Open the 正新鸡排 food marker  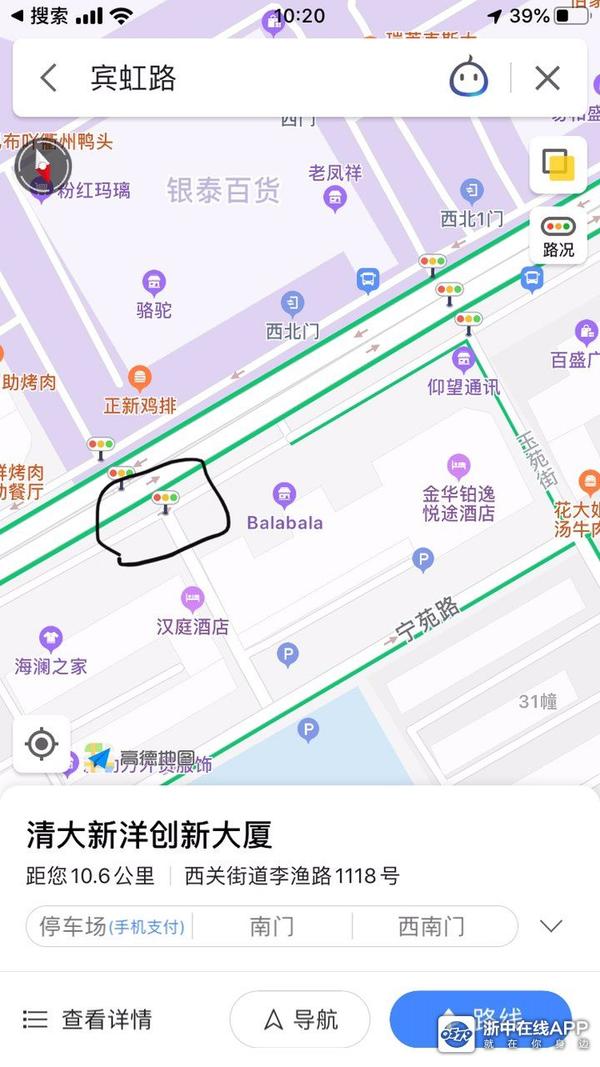(x=141, y=379)
